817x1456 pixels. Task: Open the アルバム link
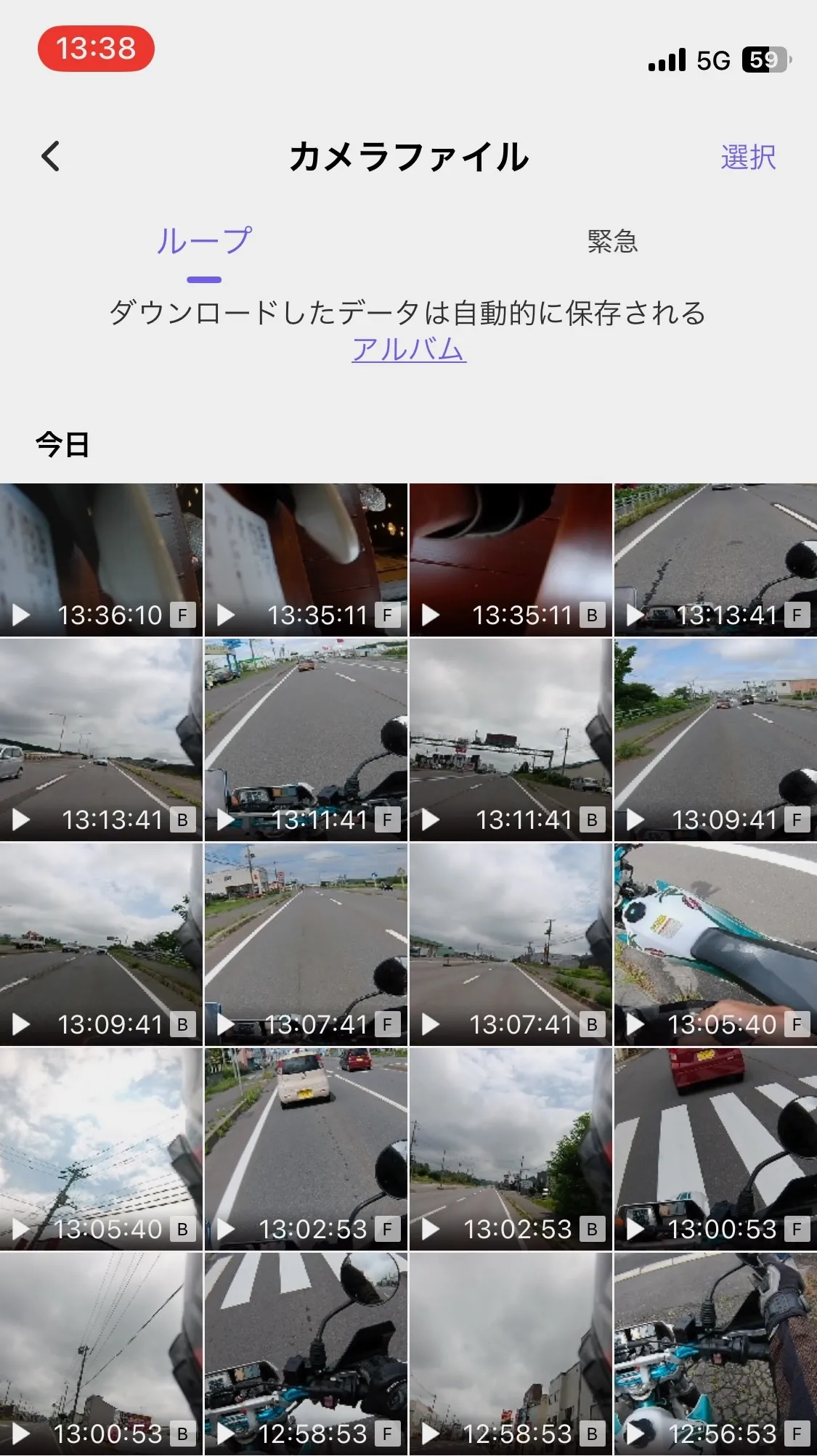(x=409, y=350)
